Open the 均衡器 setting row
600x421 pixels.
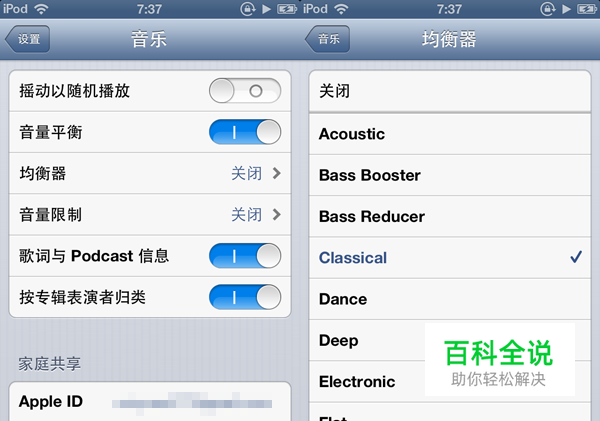(150, 174)
